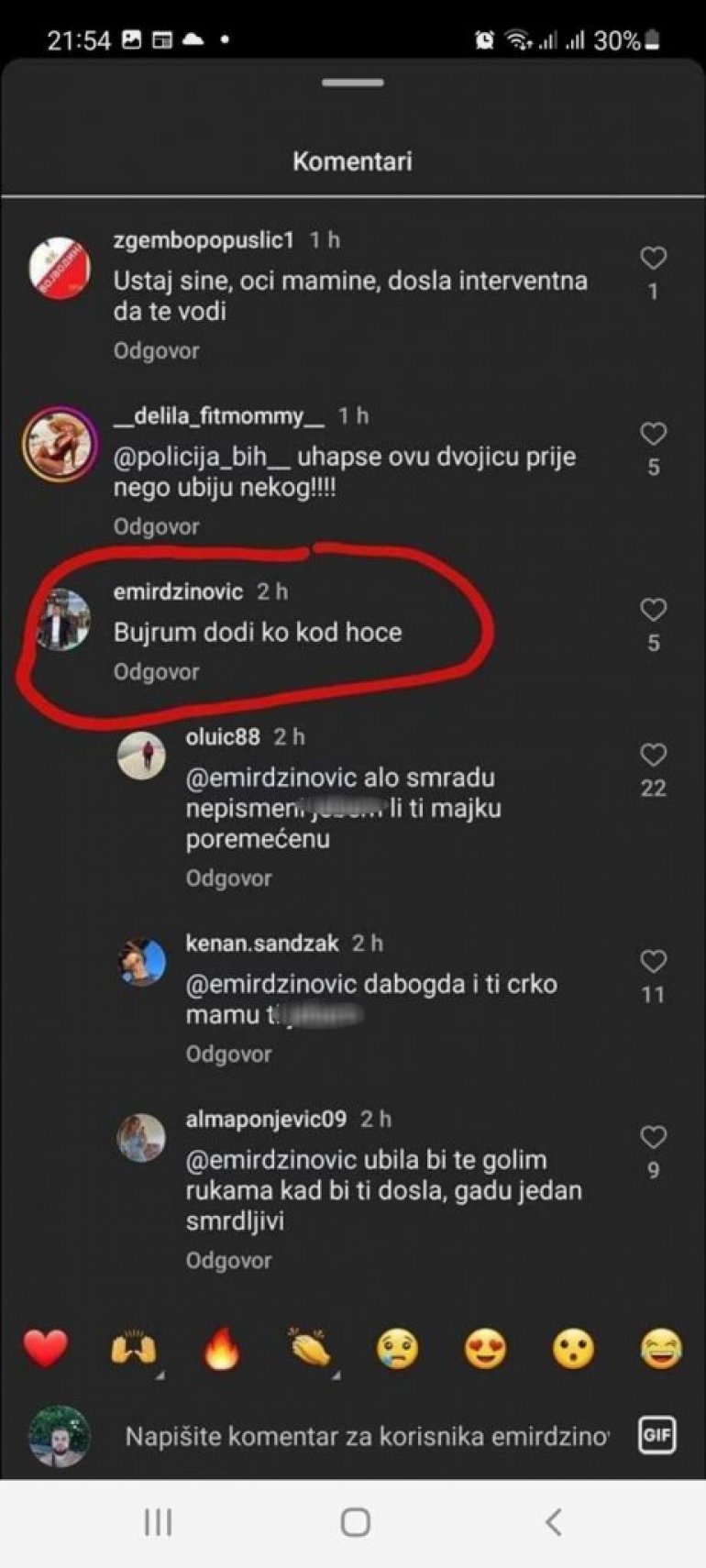Open the GIF picker
Screen dimensions: 706x1568
(656, 1435)
